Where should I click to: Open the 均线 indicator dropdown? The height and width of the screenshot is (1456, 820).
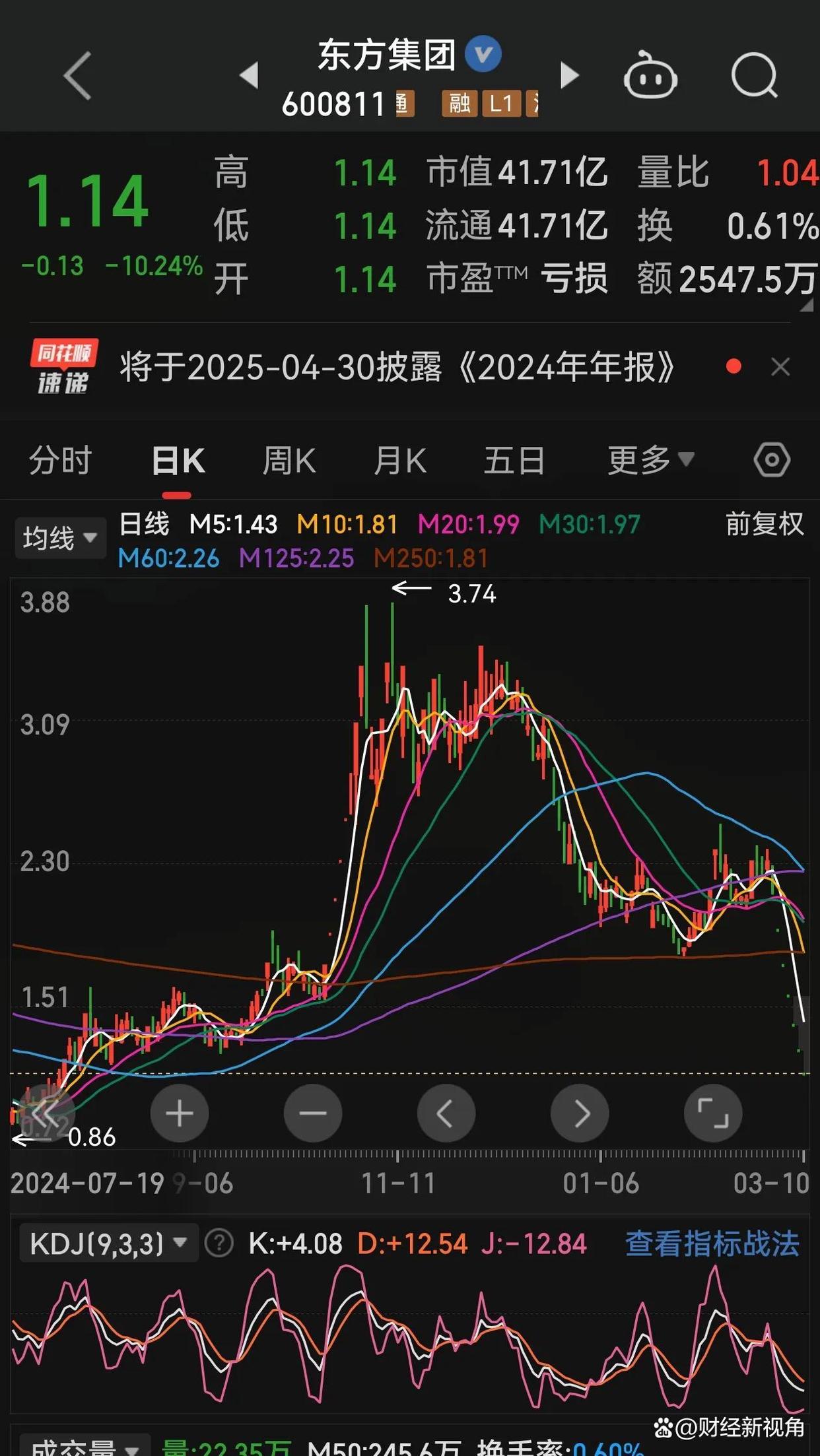(x=60, y=538)
